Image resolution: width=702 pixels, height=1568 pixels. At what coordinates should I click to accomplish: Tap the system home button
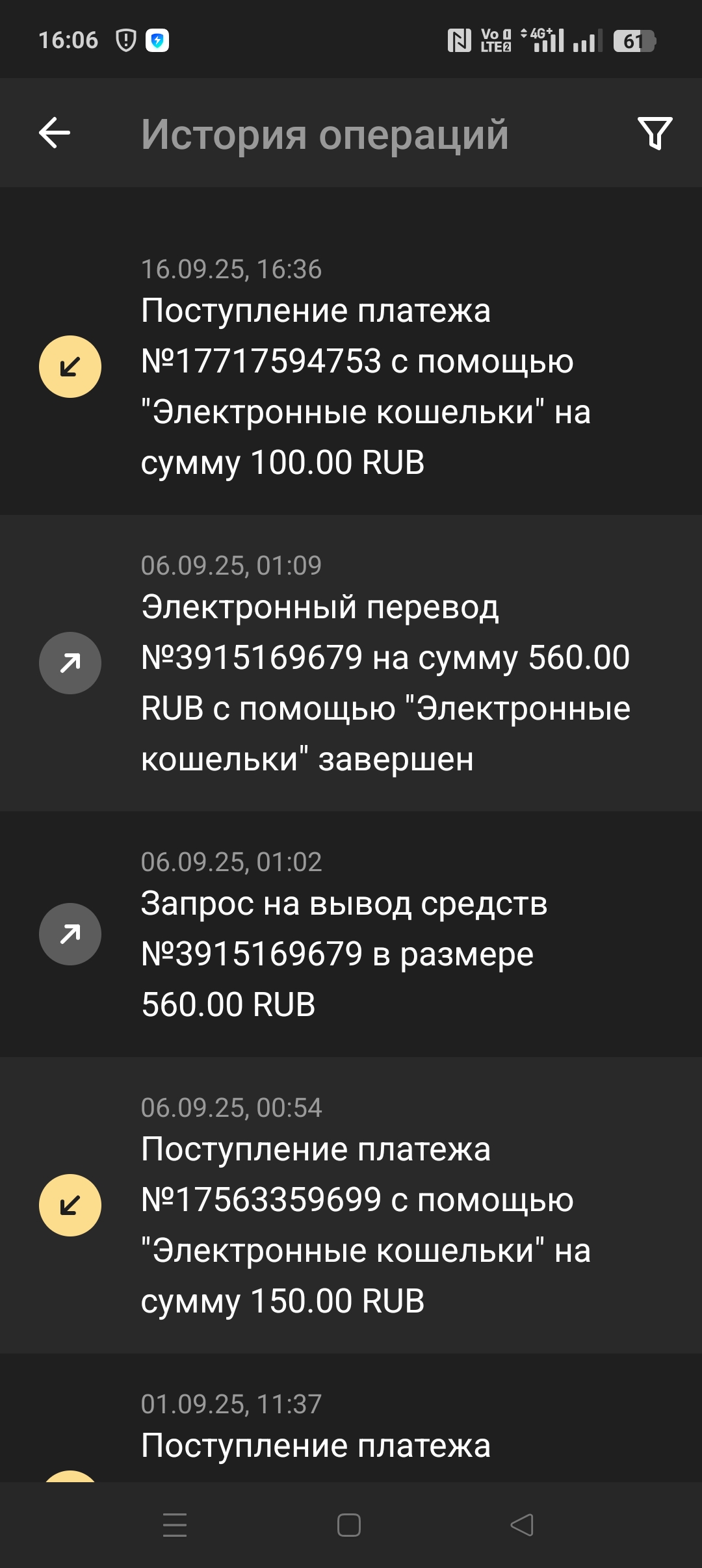point(349,1525)
